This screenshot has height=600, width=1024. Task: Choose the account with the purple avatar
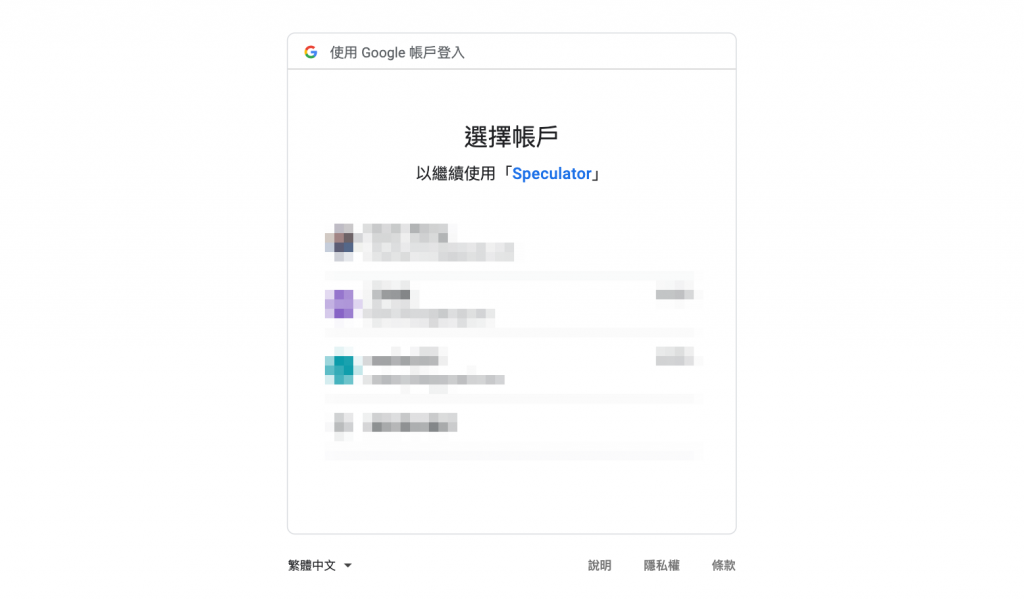click(512, 303)
